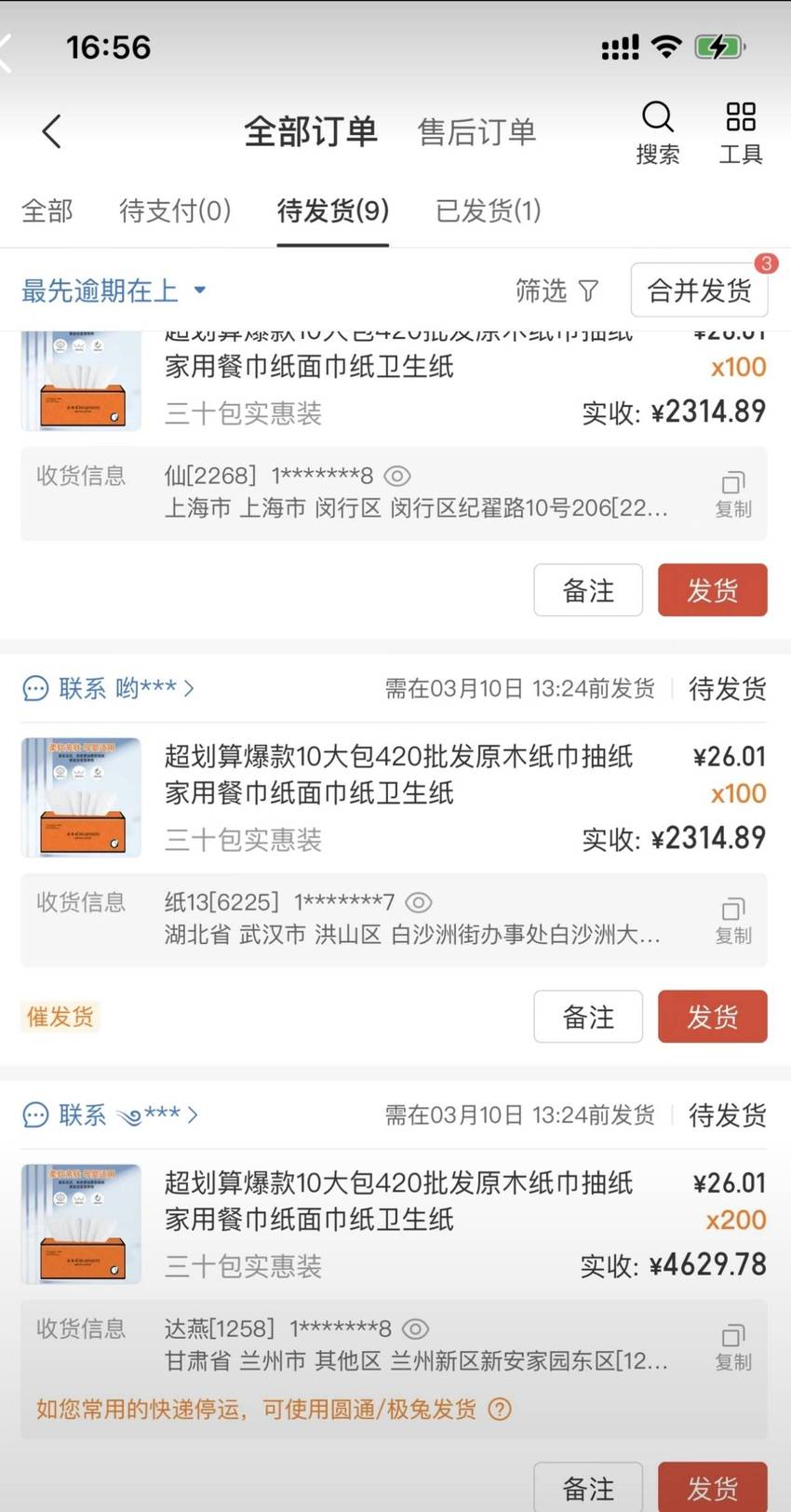Copy the Shanghai shipping address

(x=733, y=494)
